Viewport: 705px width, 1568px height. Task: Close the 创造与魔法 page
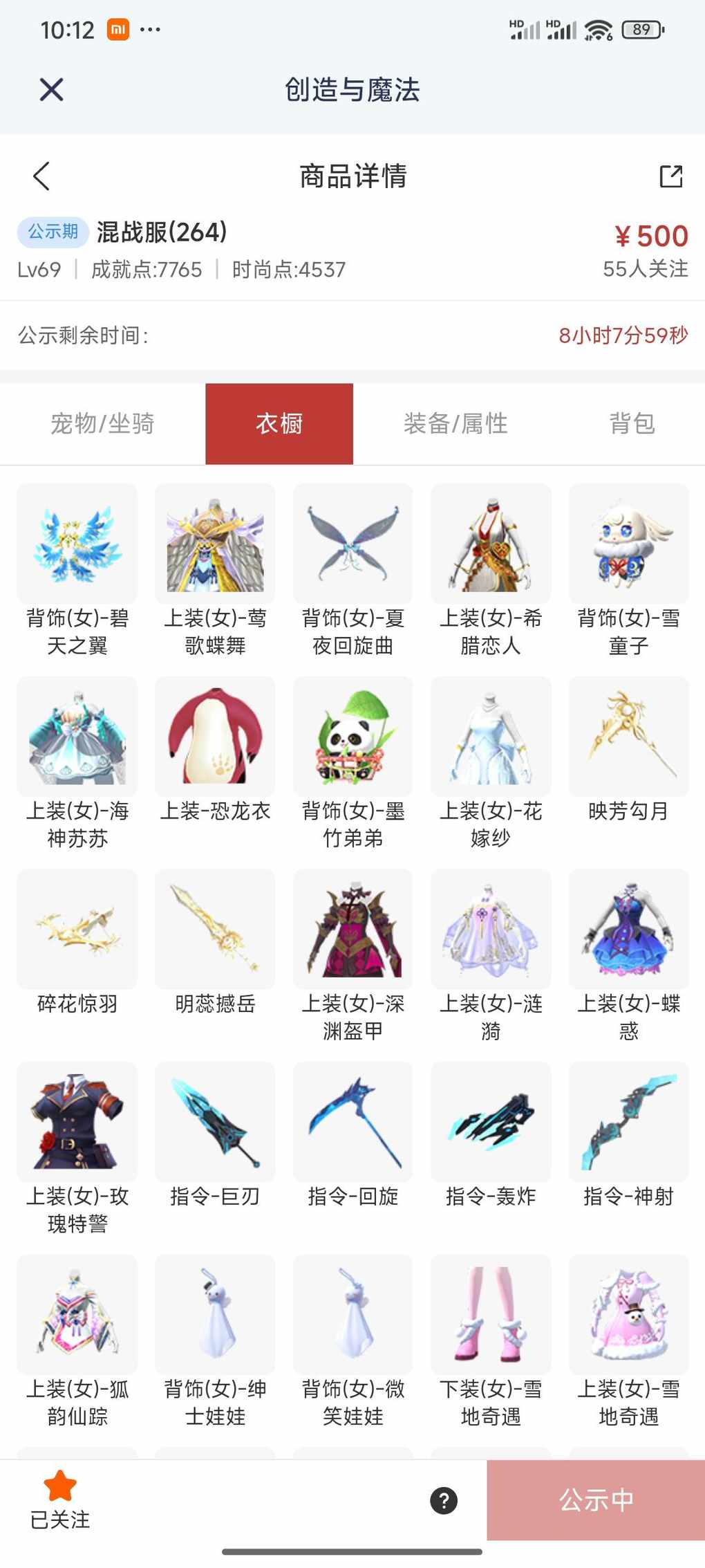[x=52, y=89]
